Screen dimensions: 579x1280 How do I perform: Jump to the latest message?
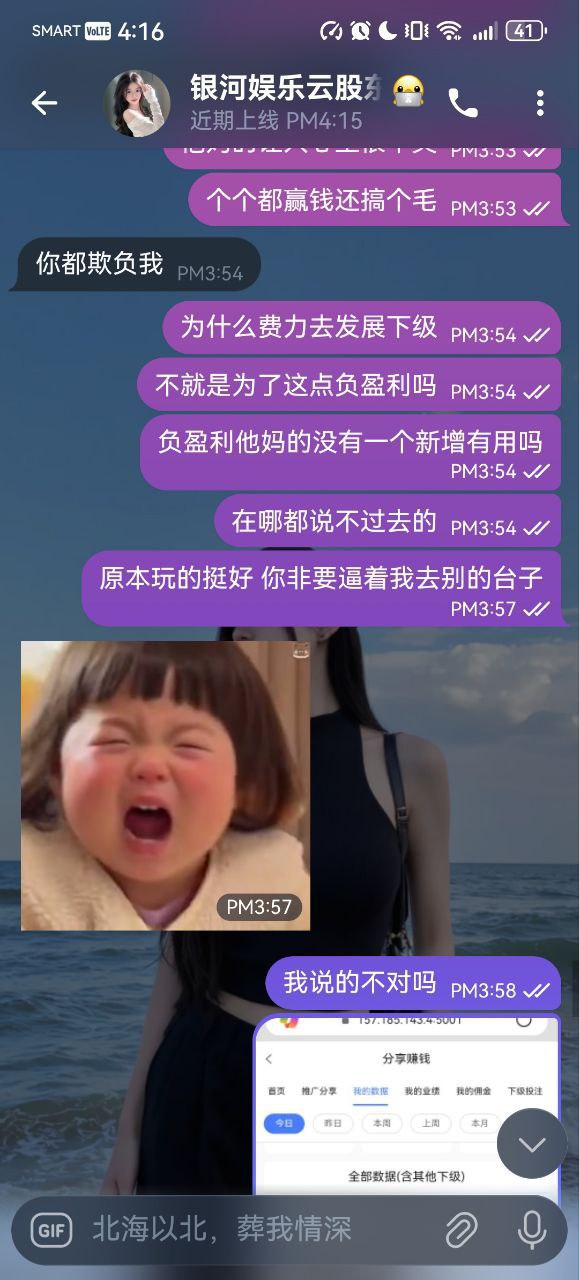532,1143
